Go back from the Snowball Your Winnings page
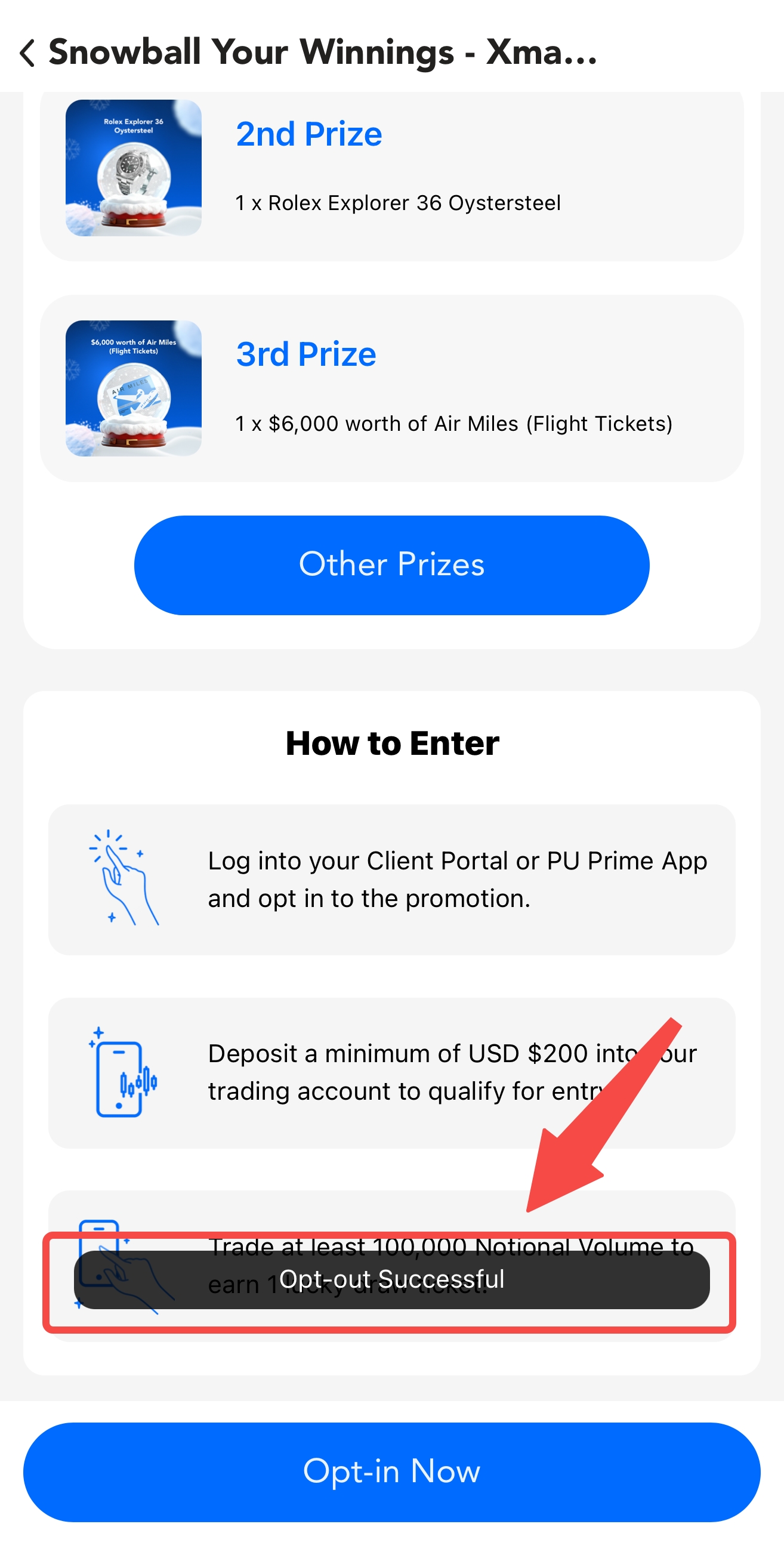 [x=27, y=53]
